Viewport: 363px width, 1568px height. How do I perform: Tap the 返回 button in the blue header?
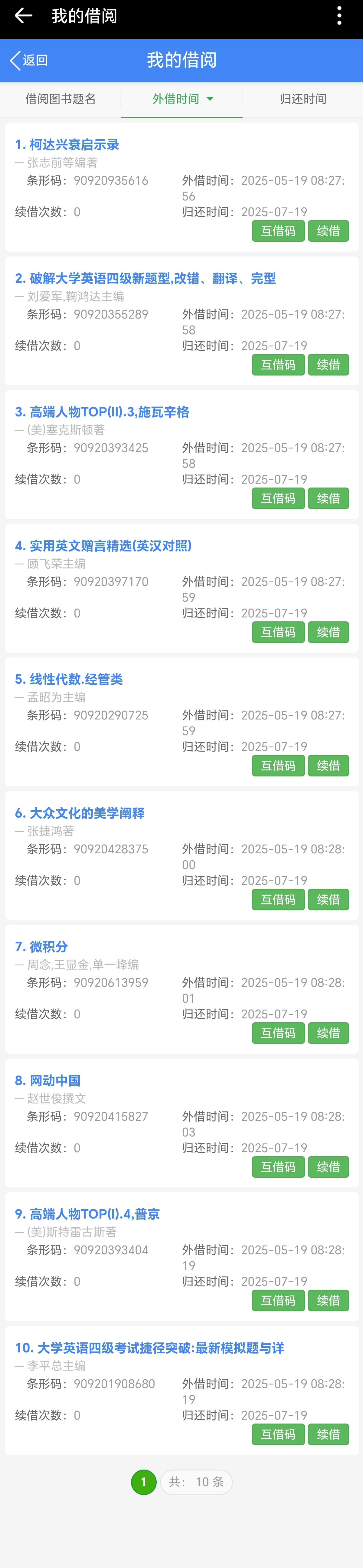(x=29, y=60)
